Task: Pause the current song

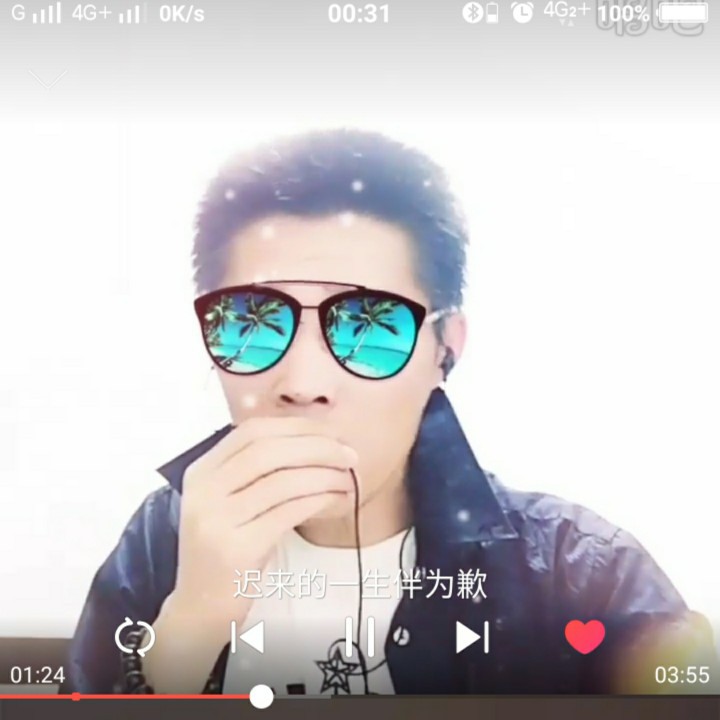Action: coord(359,637)
